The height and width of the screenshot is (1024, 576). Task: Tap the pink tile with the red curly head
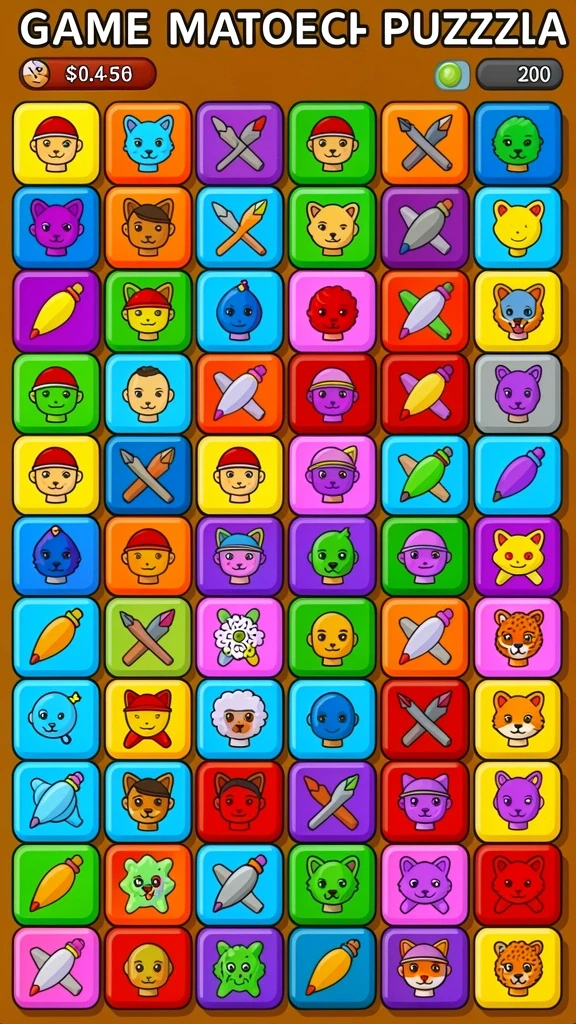[332, 312]
